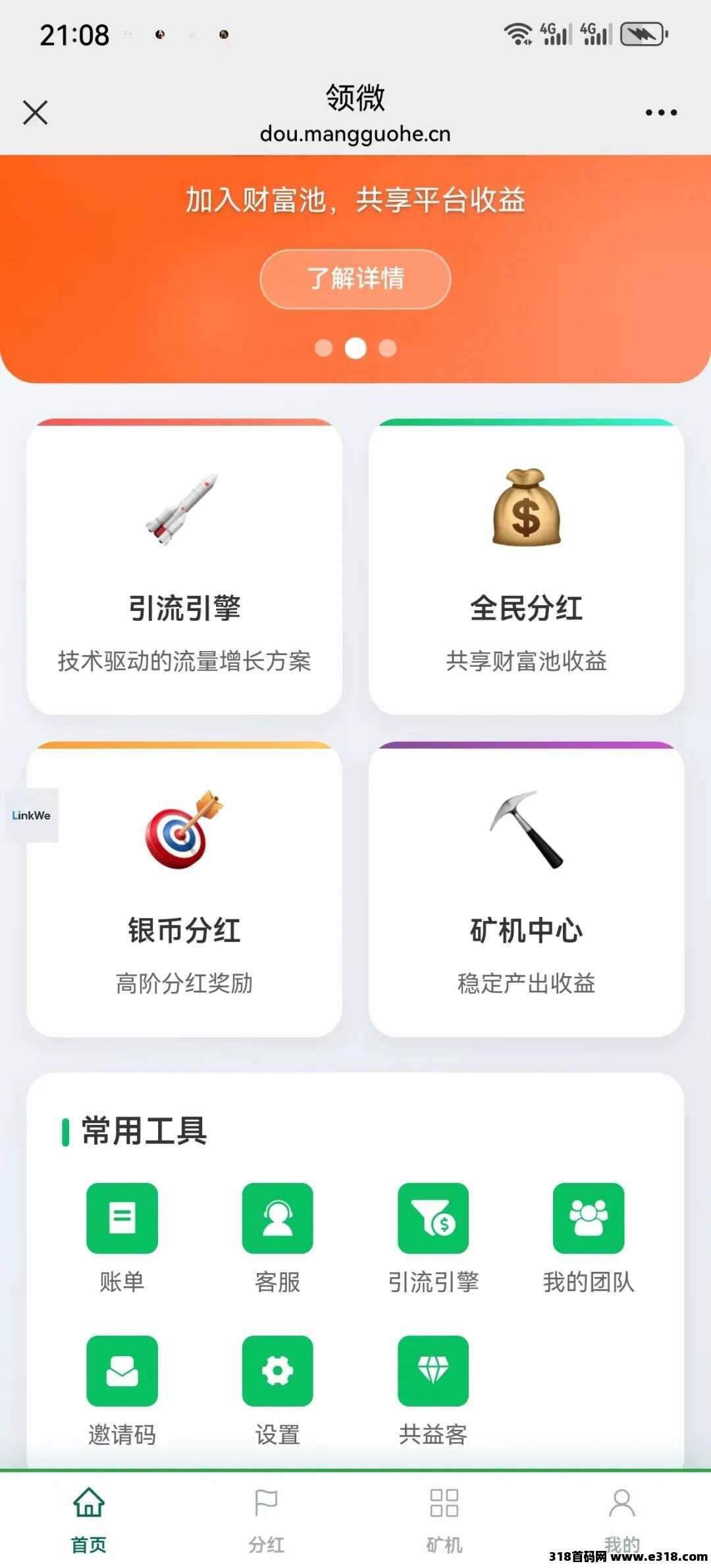Open the 引流引擎 funnel tool
The image size is (711, 1568).
click(433, 1218)
